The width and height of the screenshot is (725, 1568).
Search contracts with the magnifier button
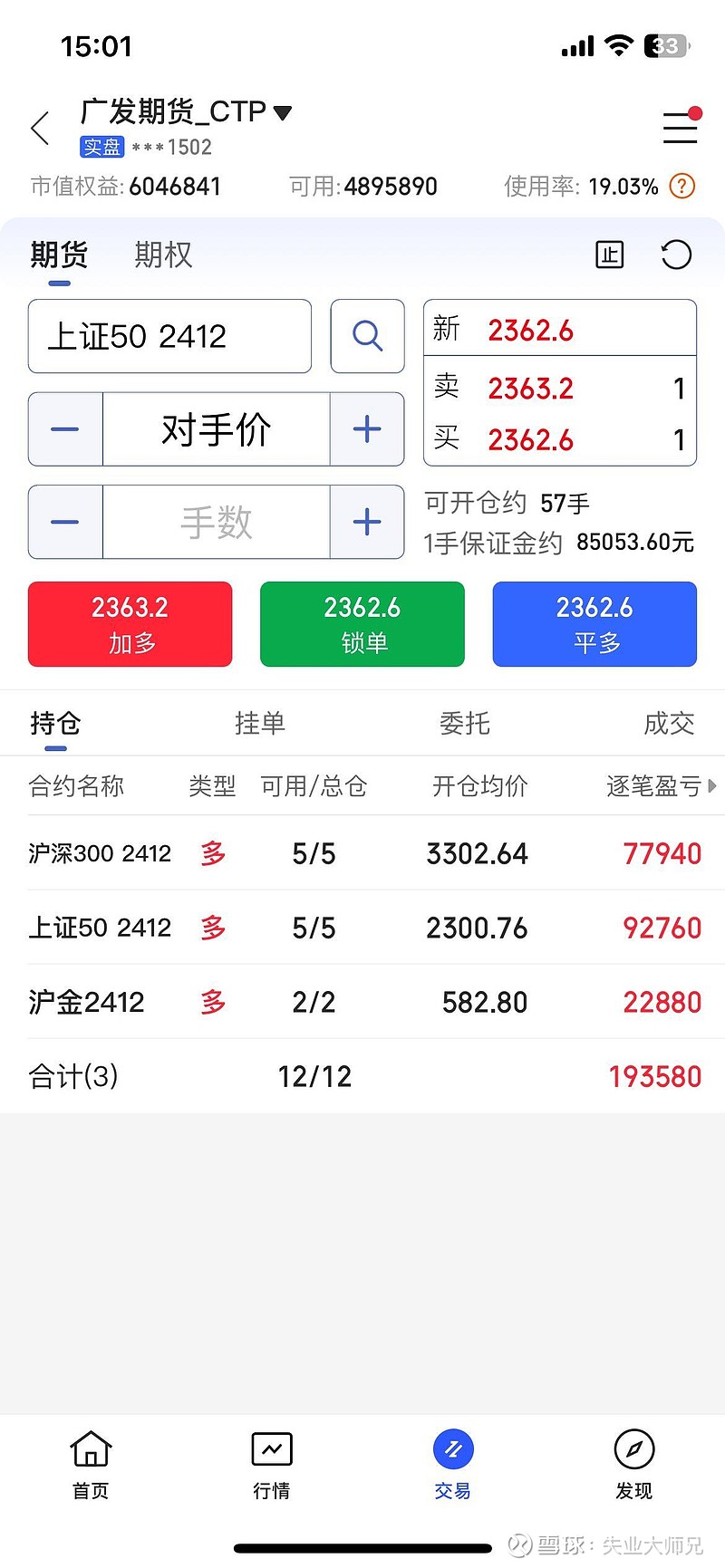(x=367, y=336)
